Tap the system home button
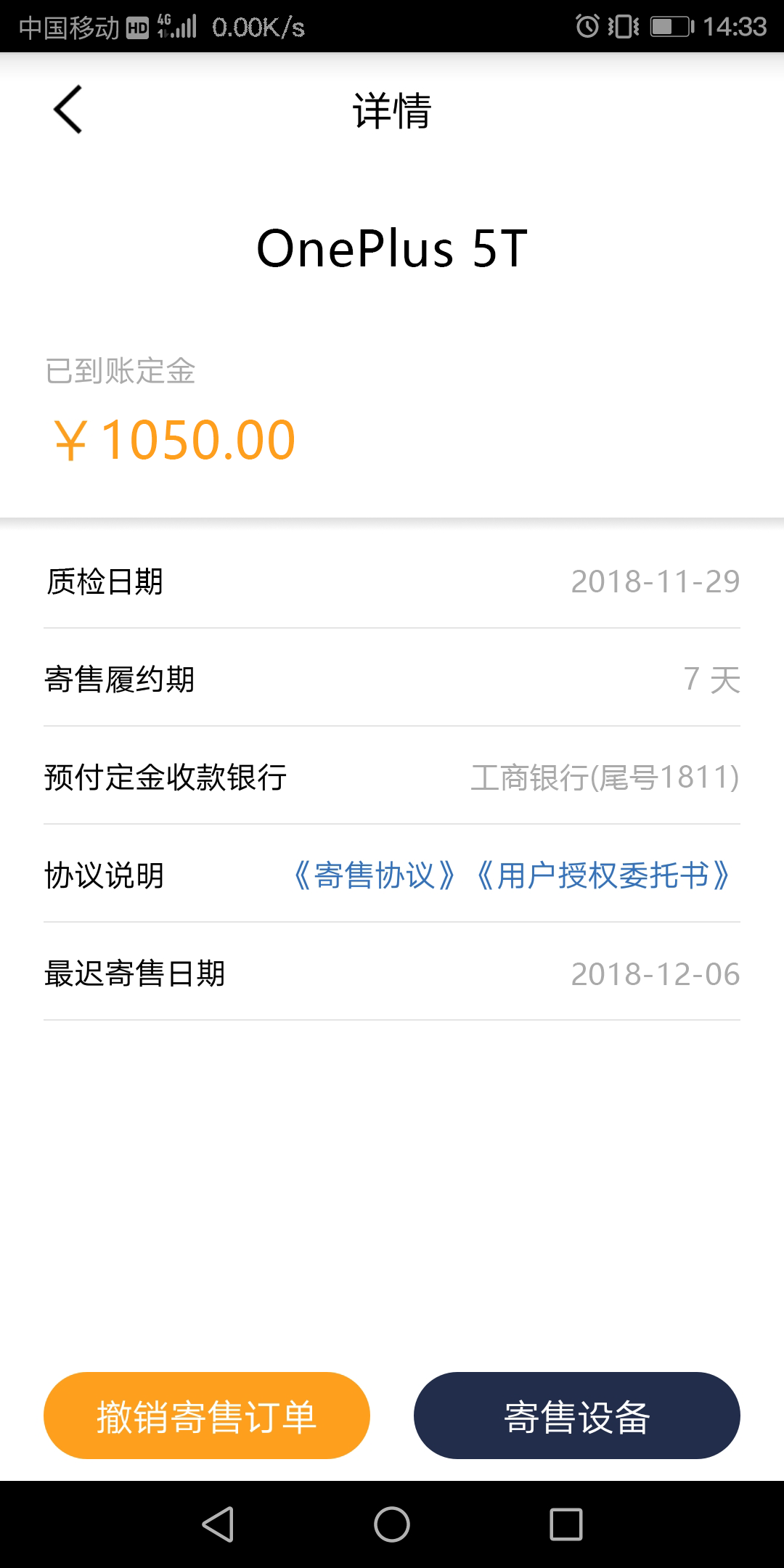The image size is (784, 1568). click(x=392, y=1524)
